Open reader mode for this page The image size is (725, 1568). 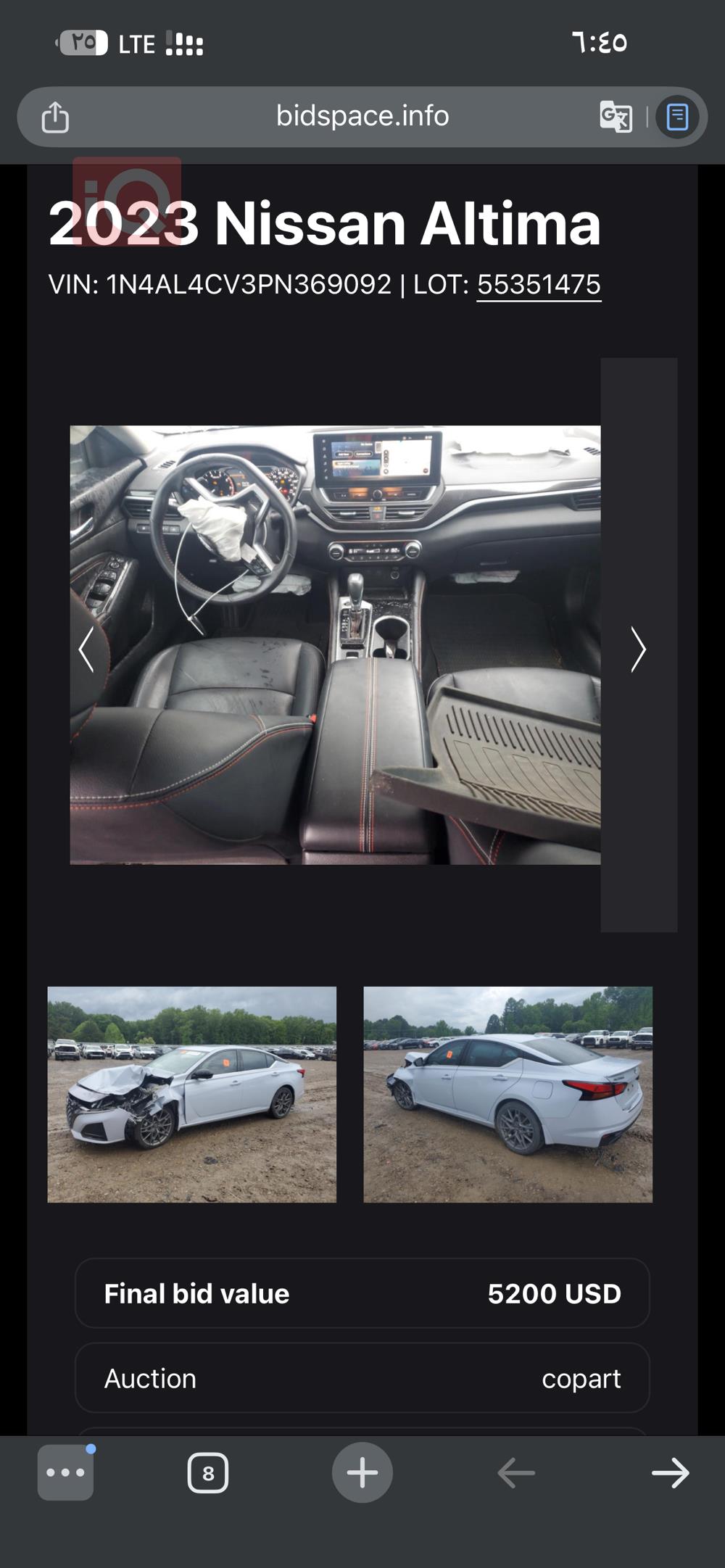pos(677,117)
